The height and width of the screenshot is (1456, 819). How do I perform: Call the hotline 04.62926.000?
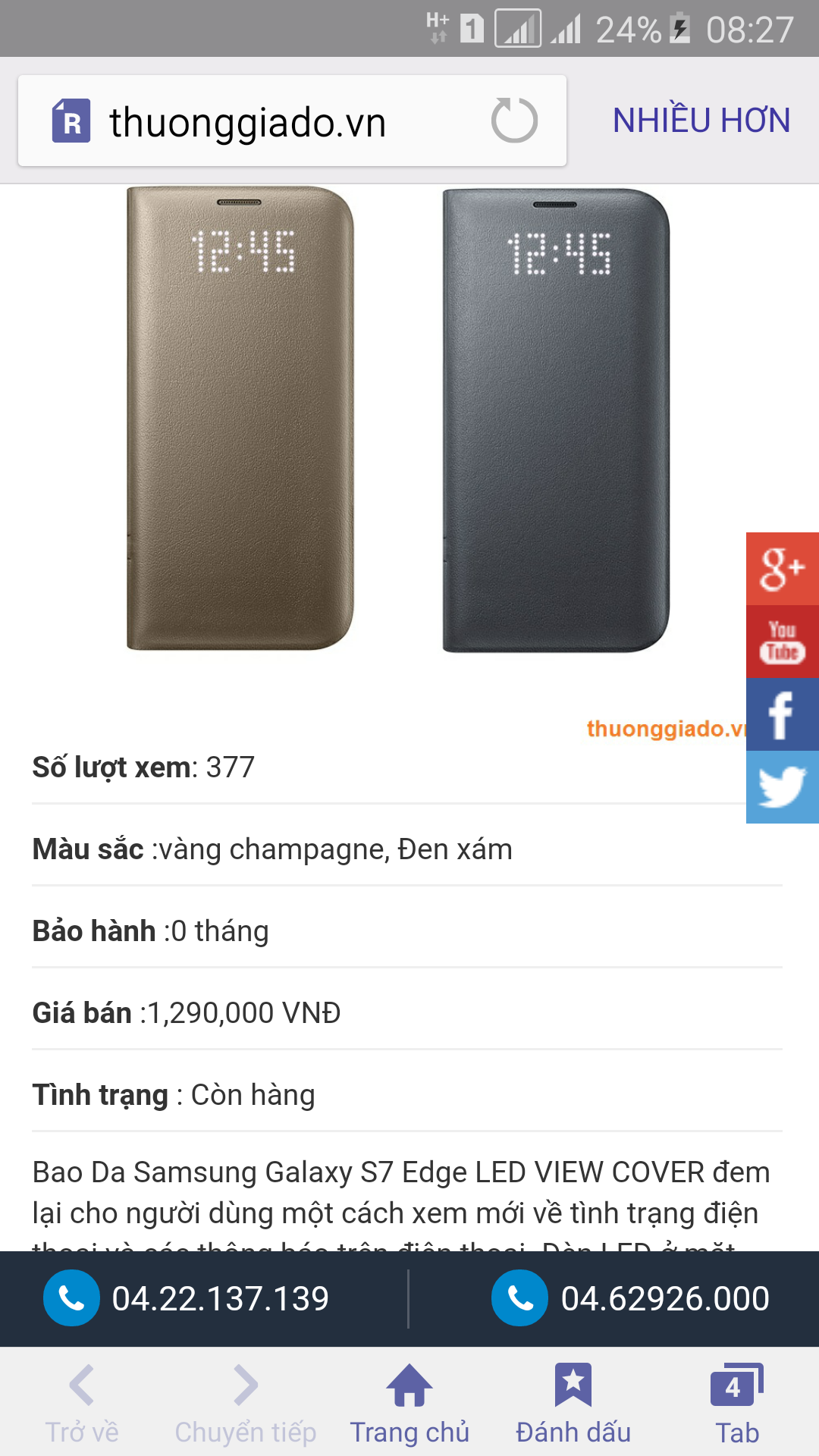(x=631, y=1298)
